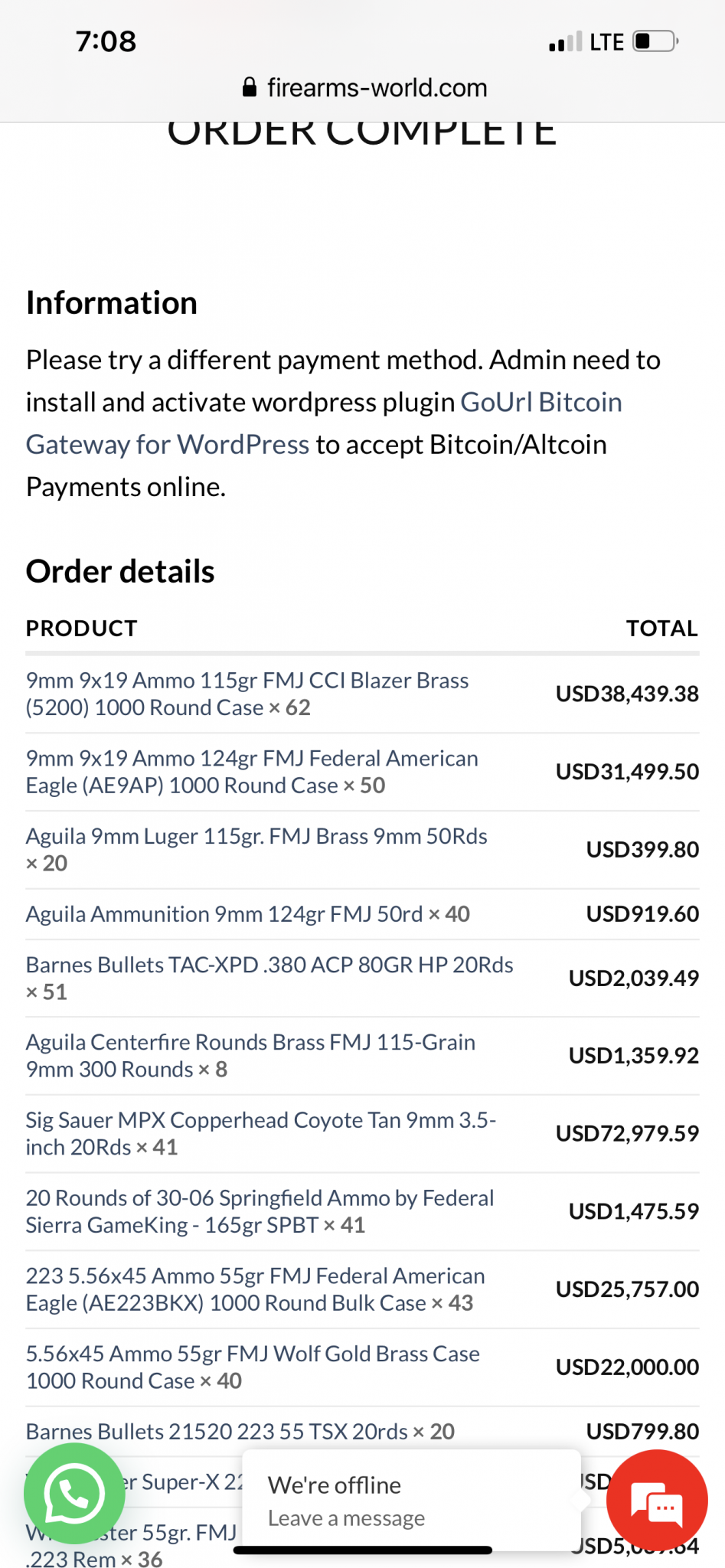Open 5.56x45 Wolf Gold Brass Case product
Image resolution: width=725 pixels, height=1568 pixels.
click(253, 1367)
